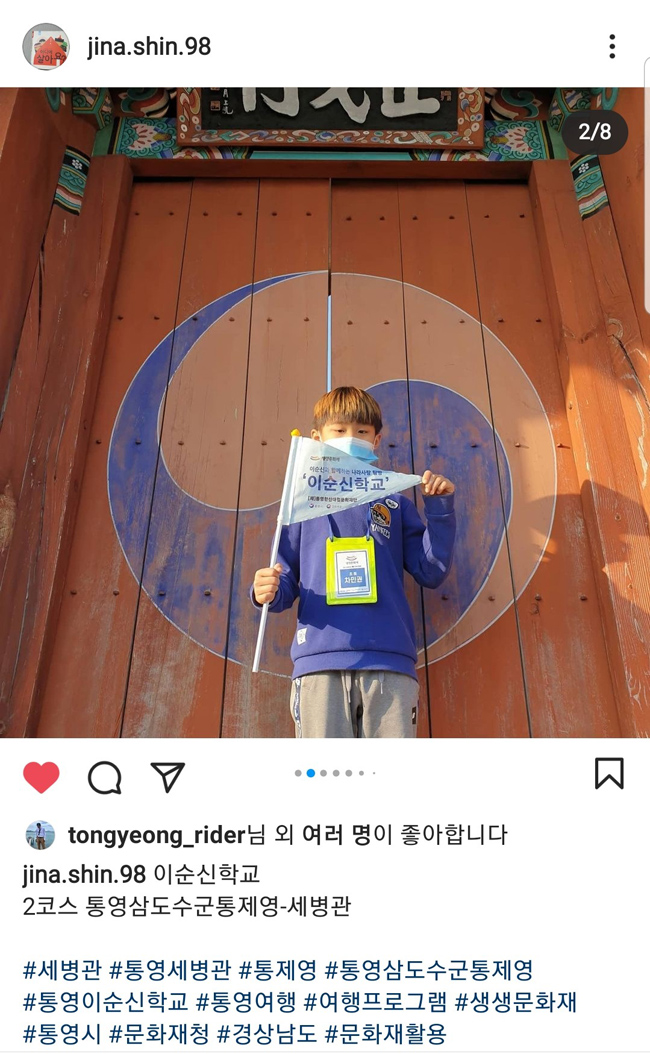Open the #경상남도 hashtag
Screen dimensions: 650x1054
268,1033
